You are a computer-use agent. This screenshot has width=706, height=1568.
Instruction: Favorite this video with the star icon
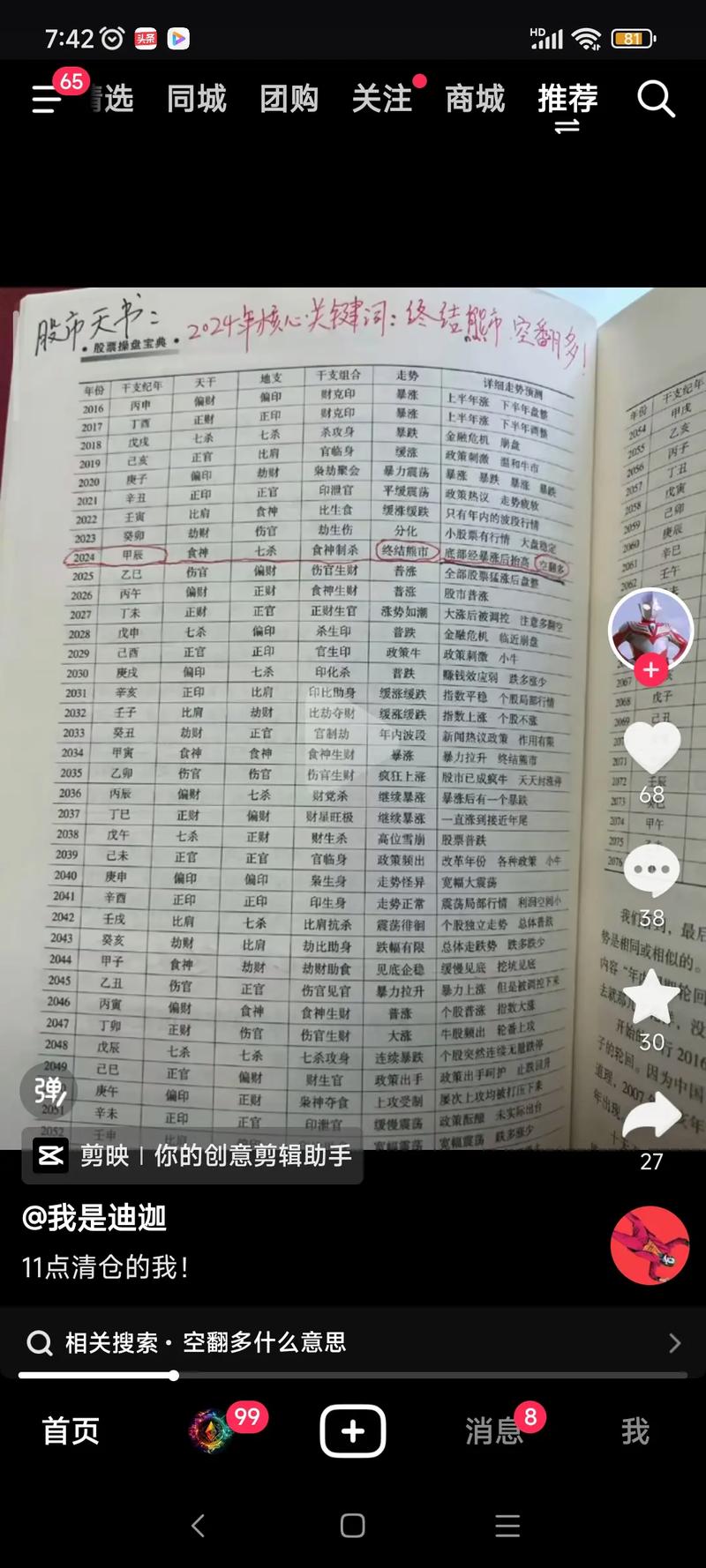pyautogui.click(x=651, y=995)
